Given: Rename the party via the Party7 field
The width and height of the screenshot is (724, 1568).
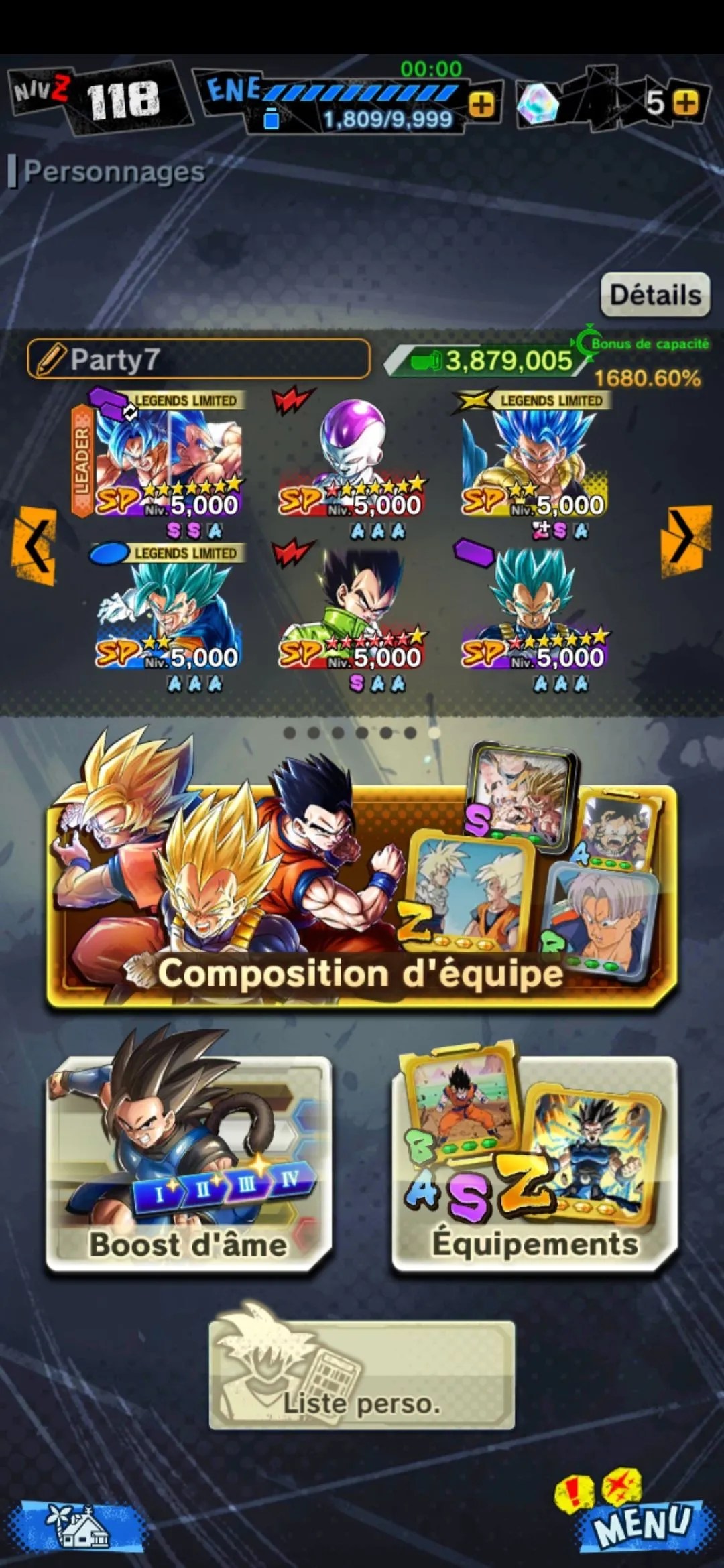Looking at the screenshot, I should [198, 360].
